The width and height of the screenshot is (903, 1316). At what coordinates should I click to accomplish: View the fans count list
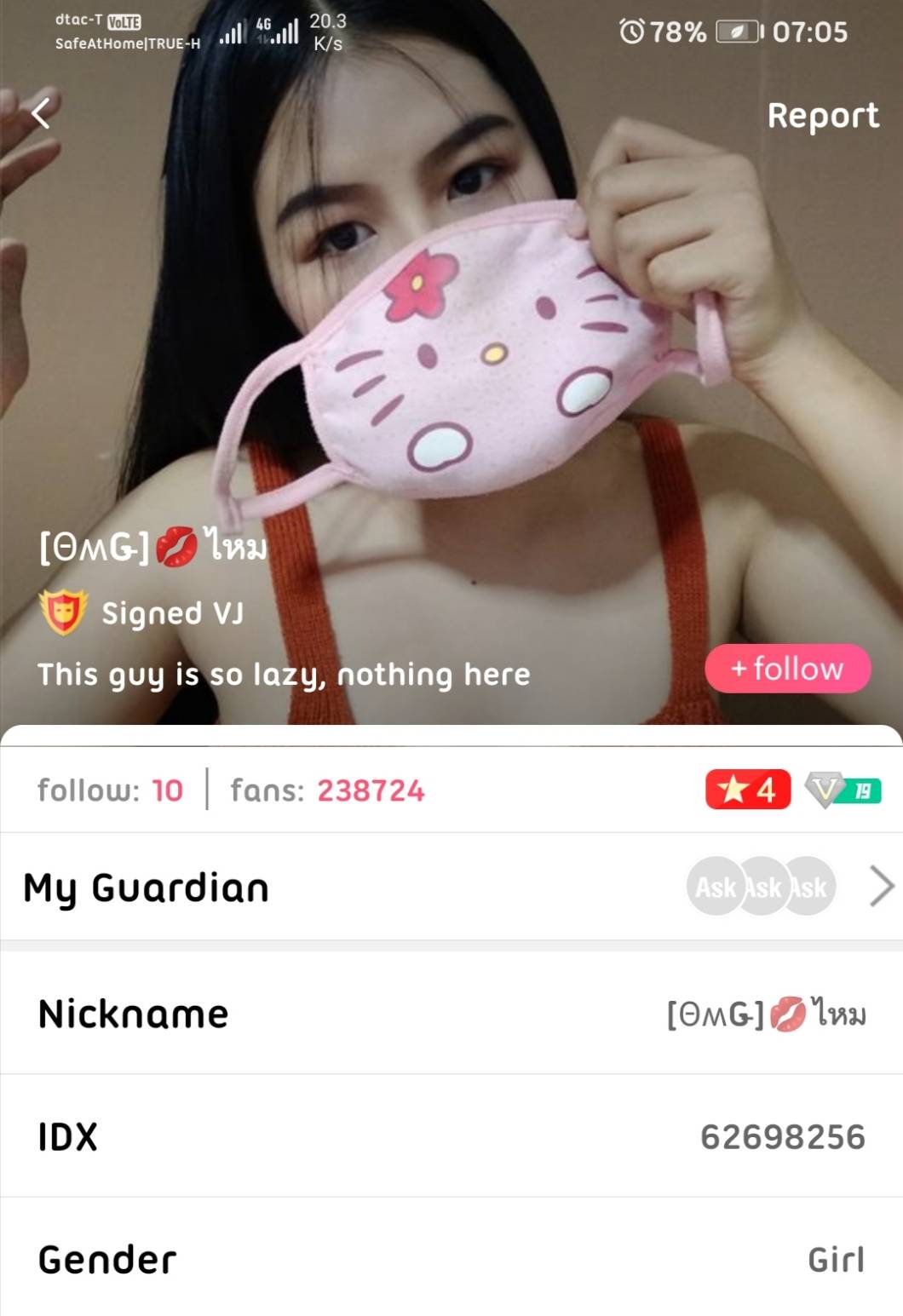[x=327, y=790]
